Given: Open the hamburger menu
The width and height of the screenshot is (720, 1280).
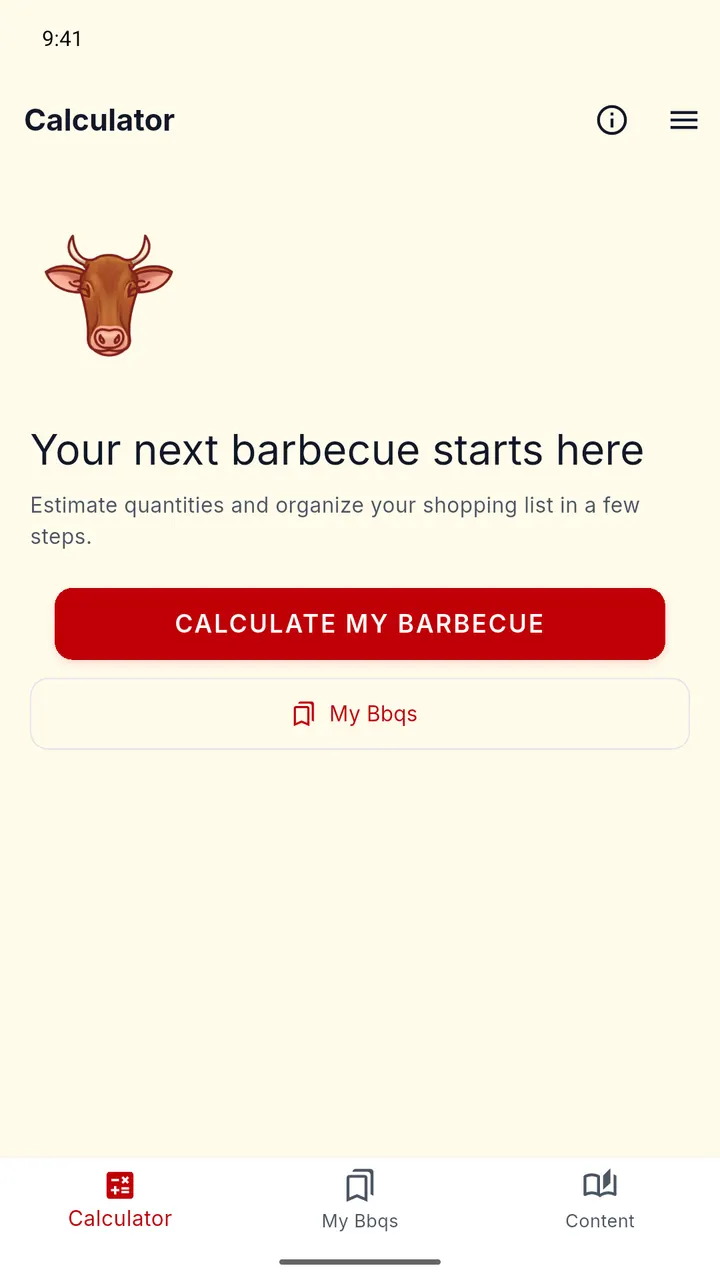Looking at the screenshot, I should pos(684,120).
